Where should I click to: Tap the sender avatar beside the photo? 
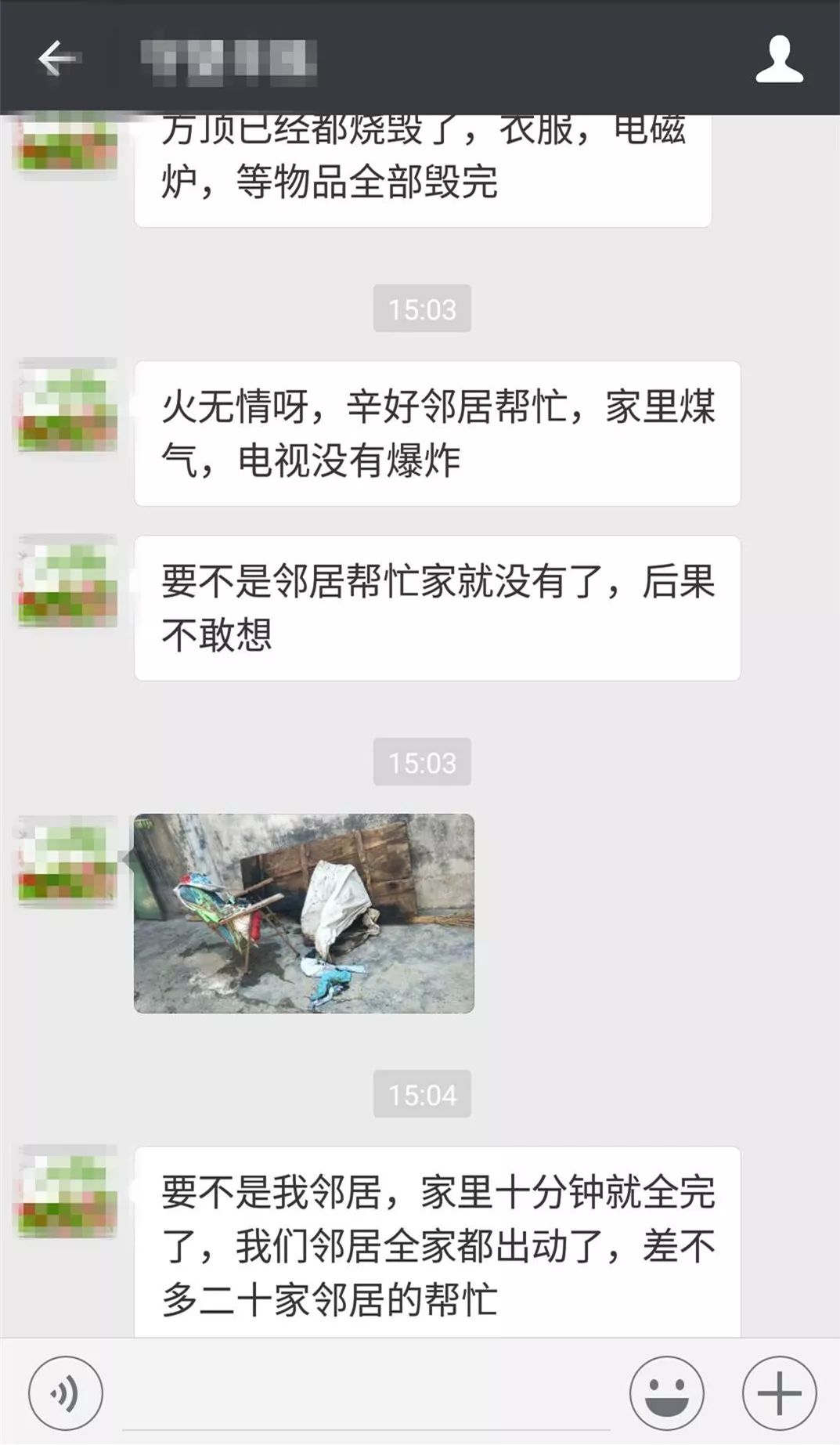point(67,862)
